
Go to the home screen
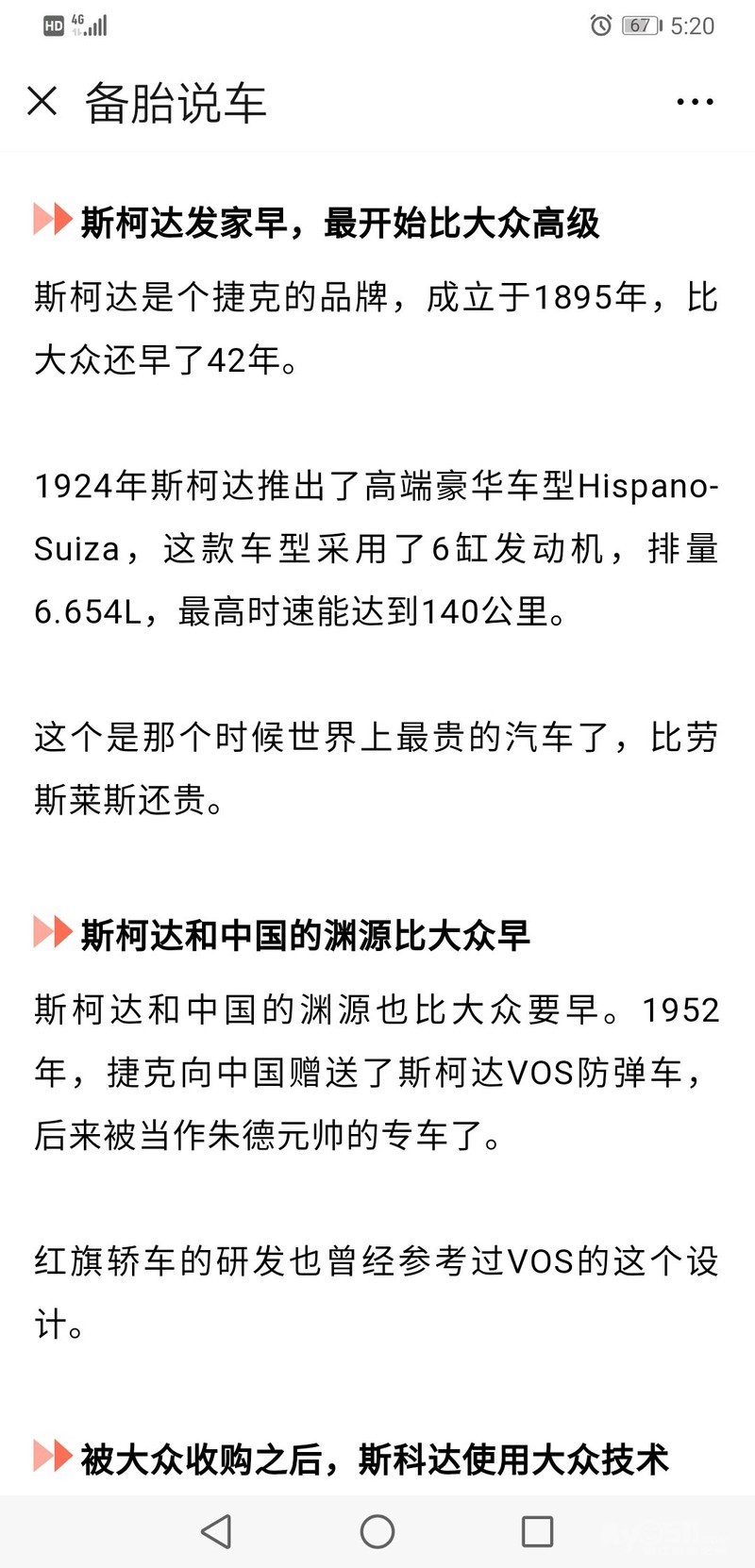click(377, 1531)
